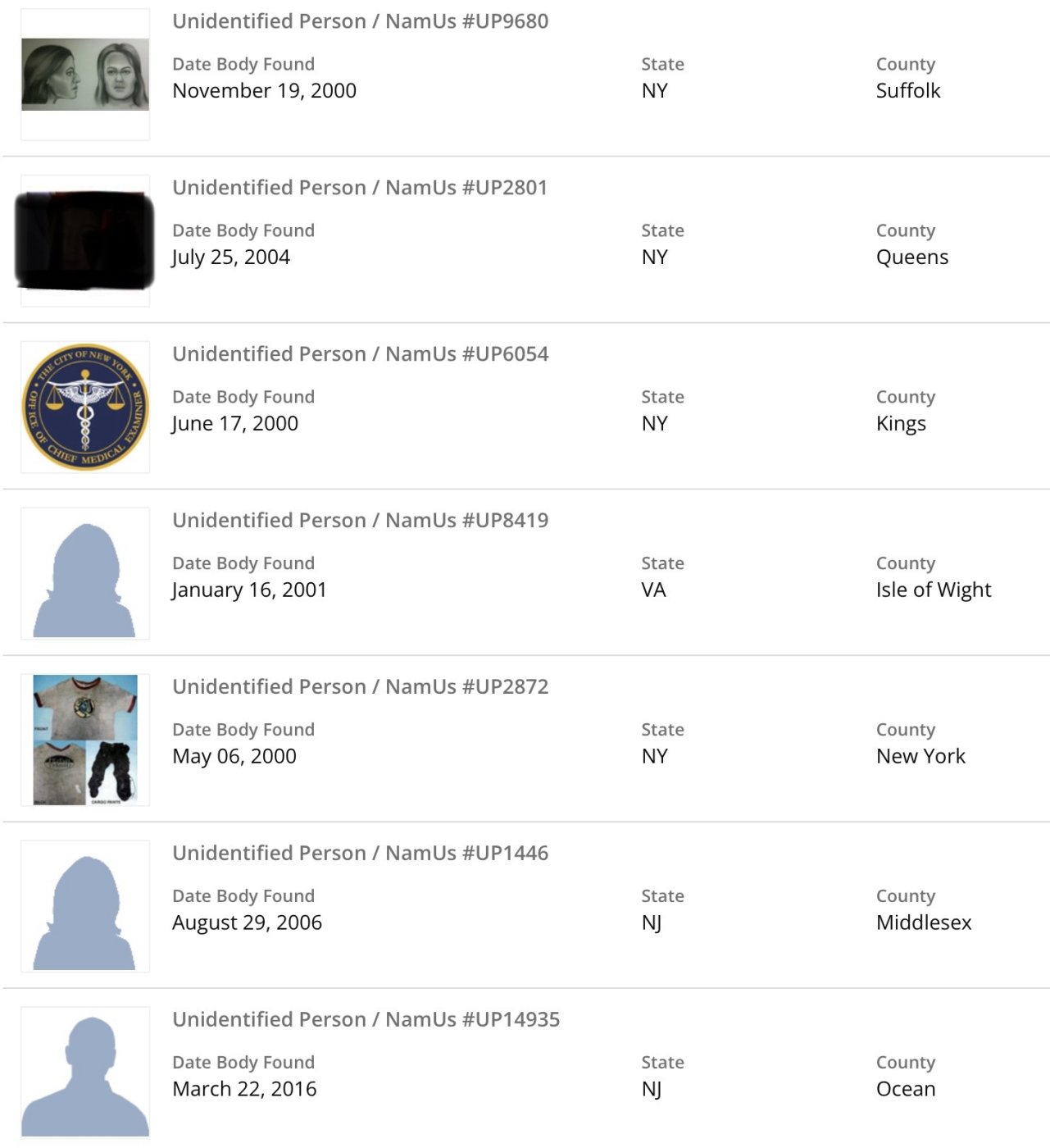Open Unidentified Person case #UP8419
This screenshot has width=1050, height=1148.
(360, 521)
